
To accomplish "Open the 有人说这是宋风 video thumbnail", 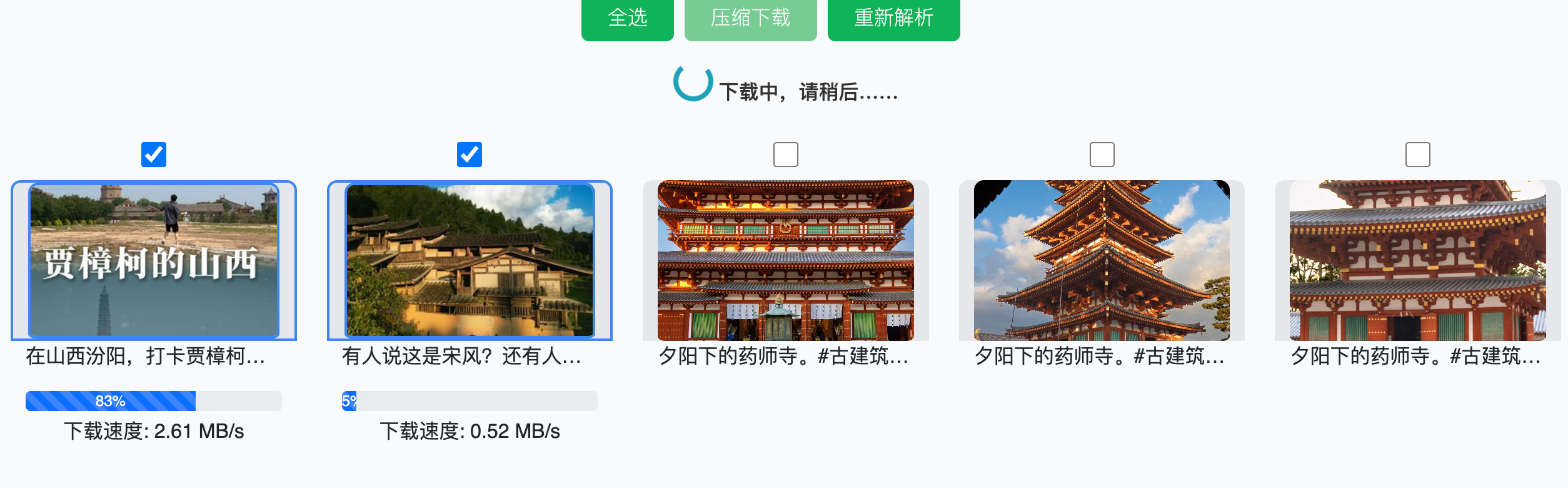I will tap(470, 260).
